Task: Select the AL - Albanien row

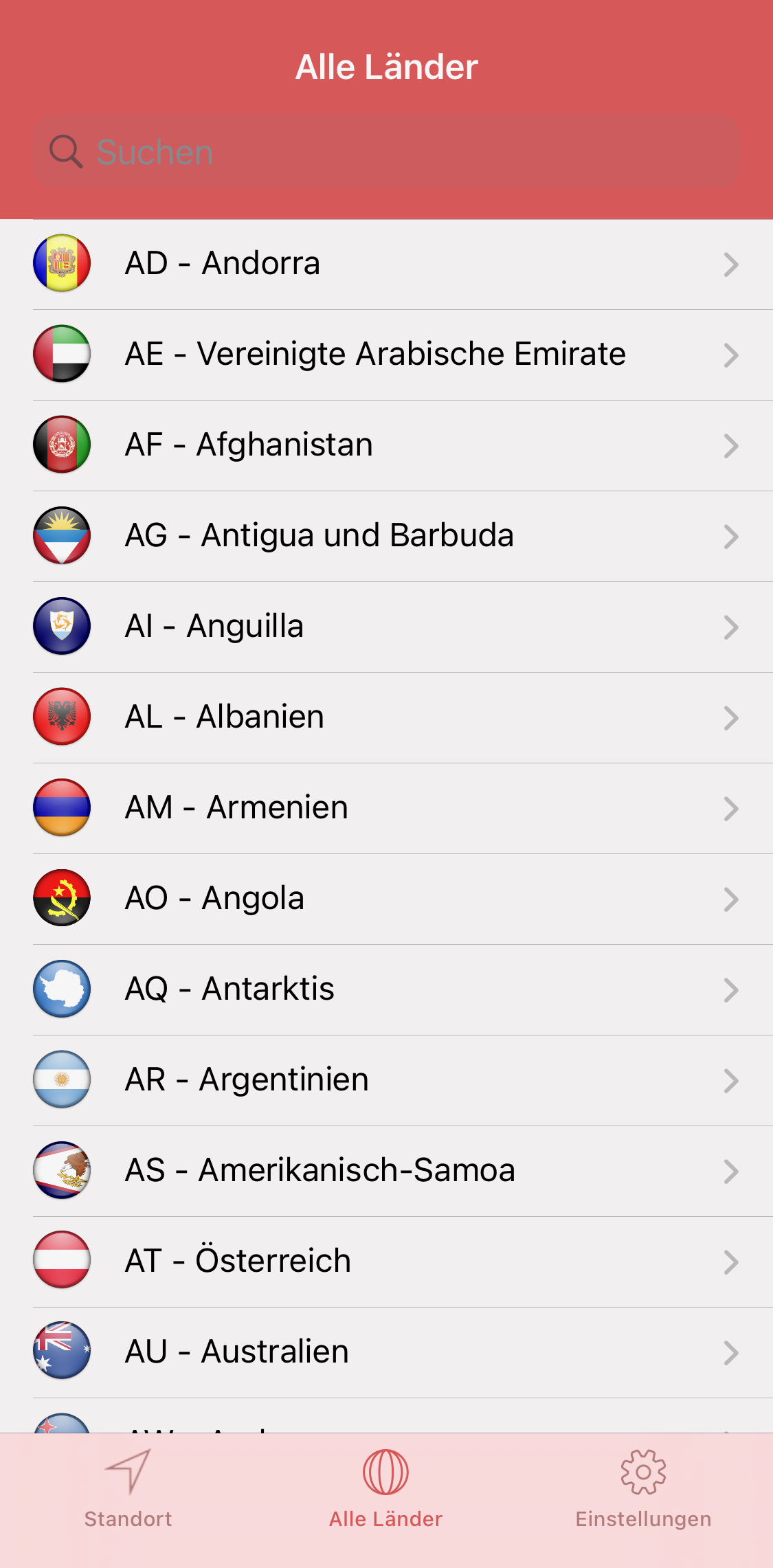Action: click(x=386, y=717)
